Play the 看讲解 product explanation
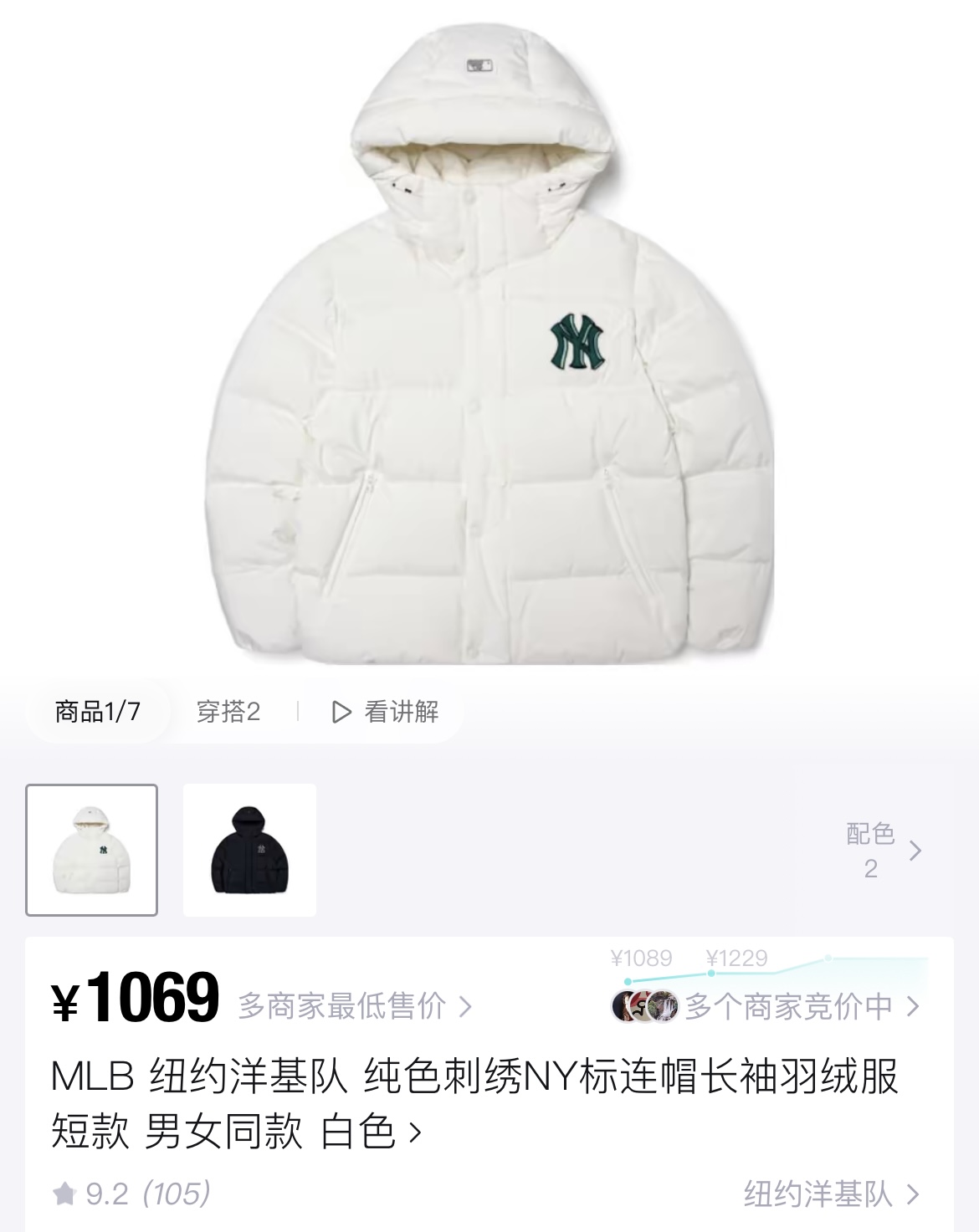The height and width of the screenshot is (1232, 979). point(386,712)
